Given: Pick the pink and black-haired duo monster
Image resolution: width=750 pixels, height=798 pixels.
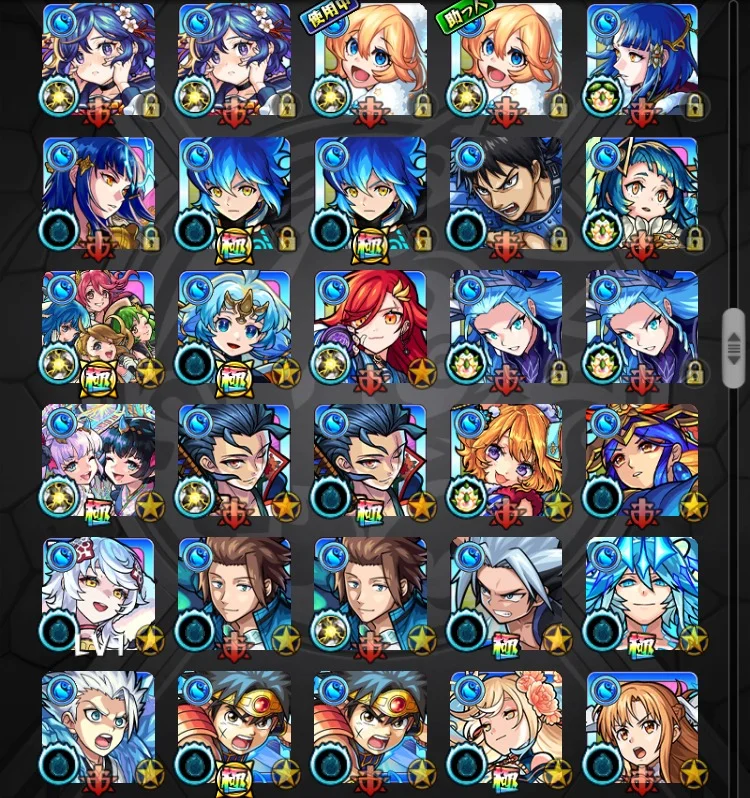Looking at the screenshot, I should 98,460.
